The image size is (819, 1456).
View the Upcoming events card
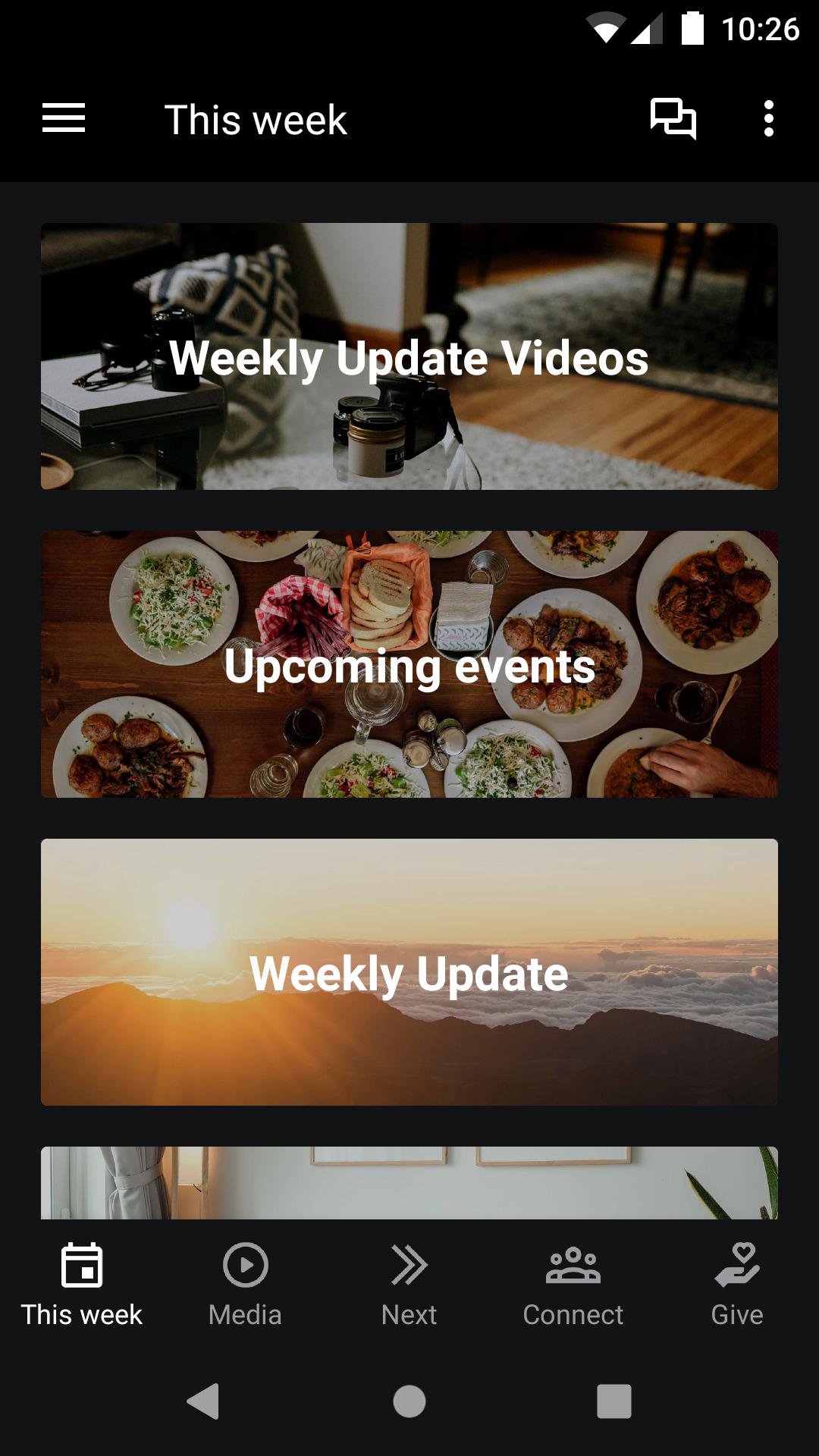tap(409, 664)
